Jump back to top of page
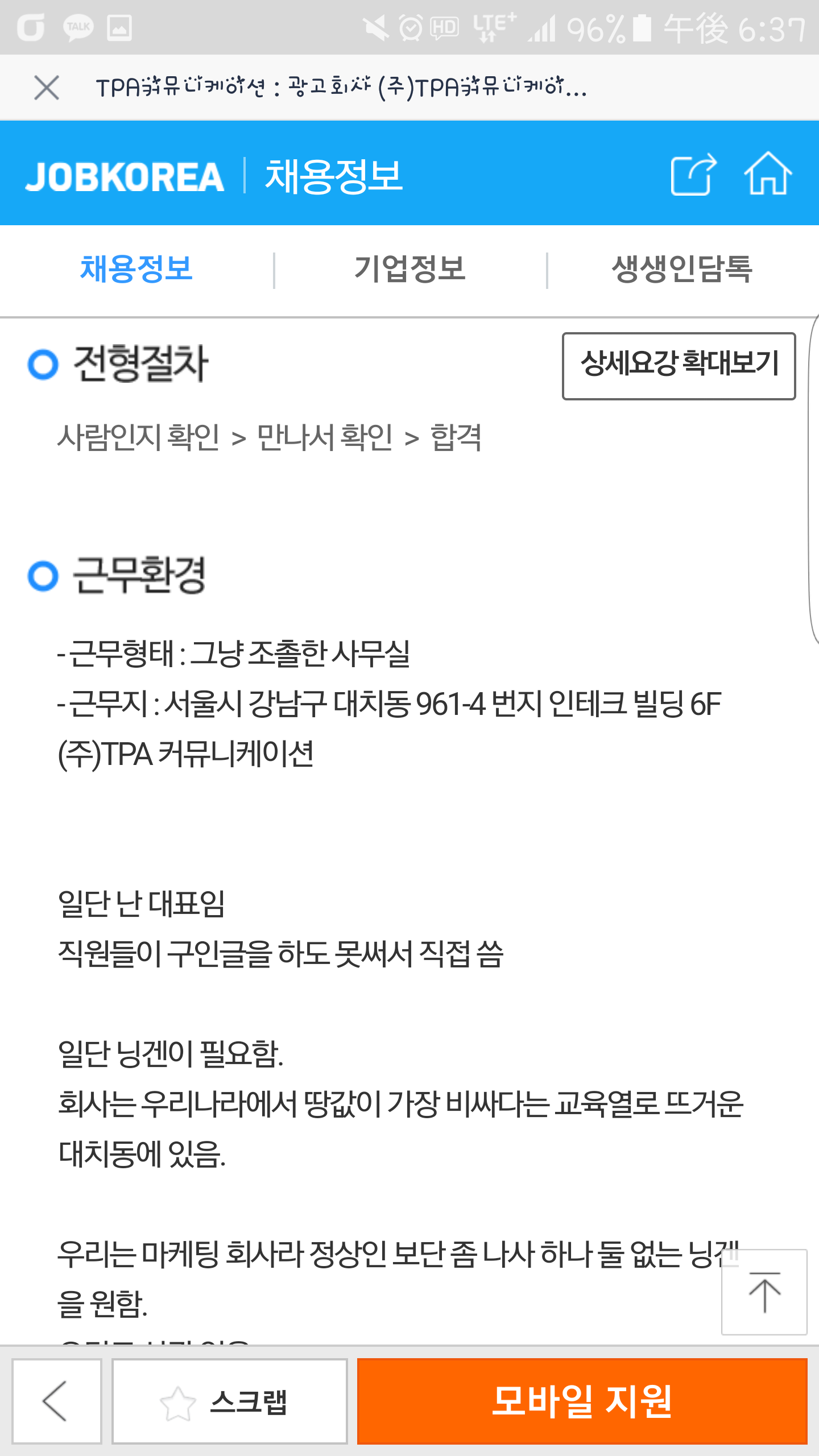 click(764, 1291)
